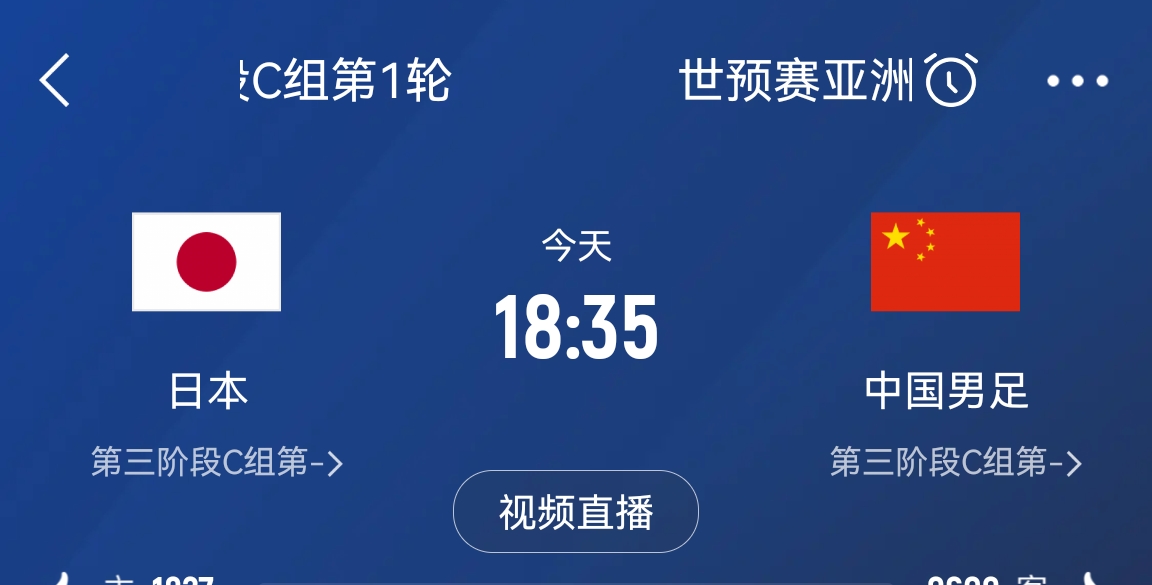Open Japan's 第三阶段C组 standing link
The image size is (1152, 585).
[x=217, y=463]
